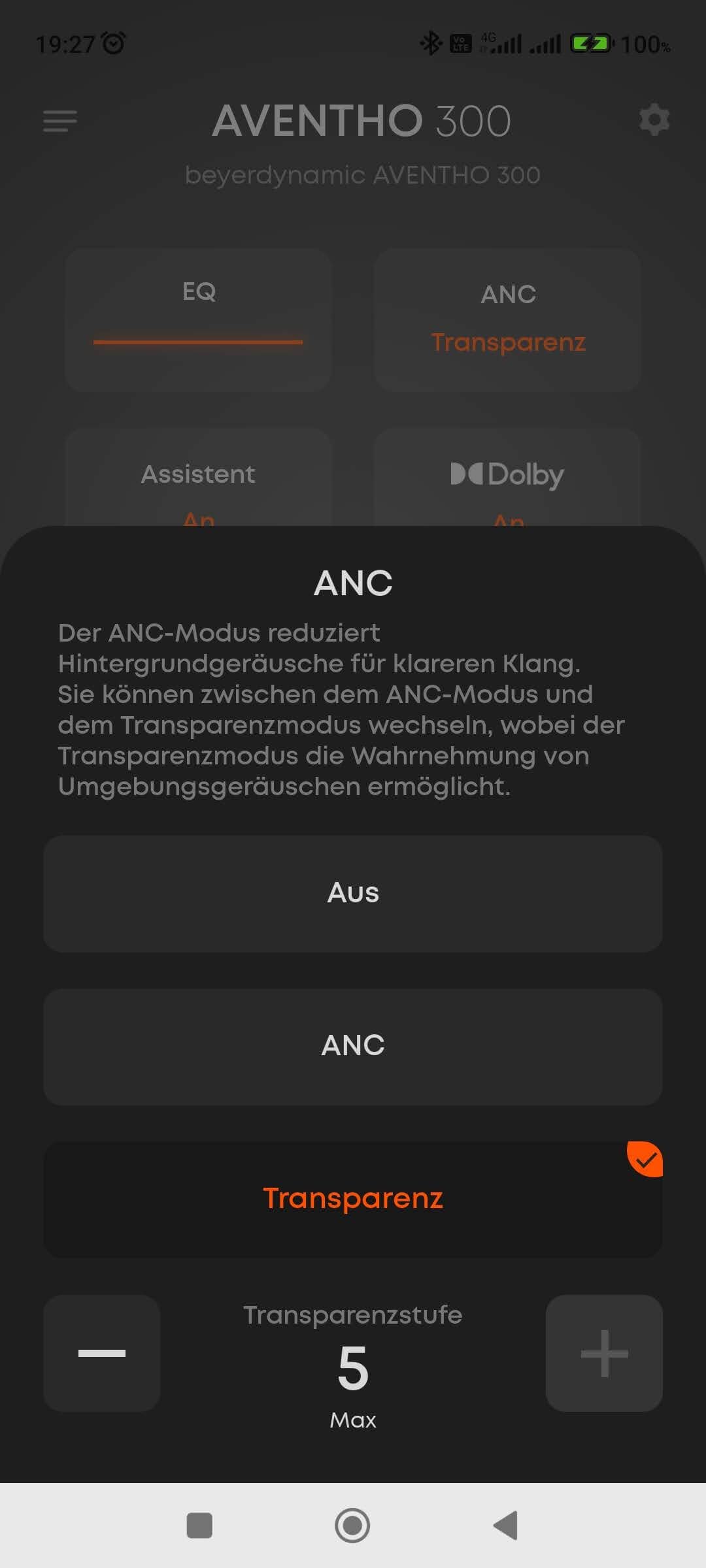Viewport: 706px width, 1568px height.
Task: Open the hamburger menu
Action: [60, 121]
